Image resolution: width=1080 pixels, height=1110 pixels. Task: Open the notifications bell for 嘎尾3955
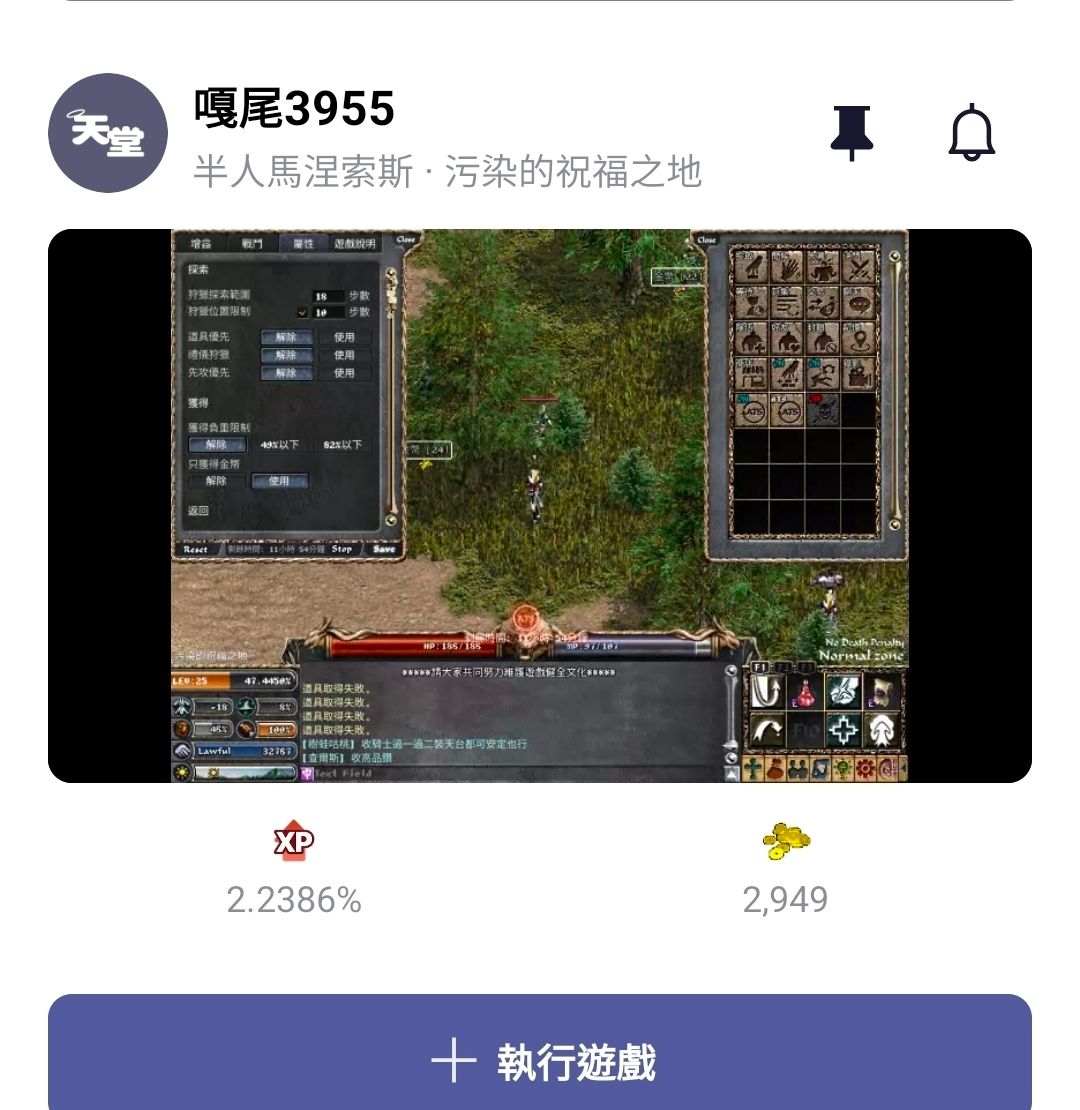coord(971,132)
